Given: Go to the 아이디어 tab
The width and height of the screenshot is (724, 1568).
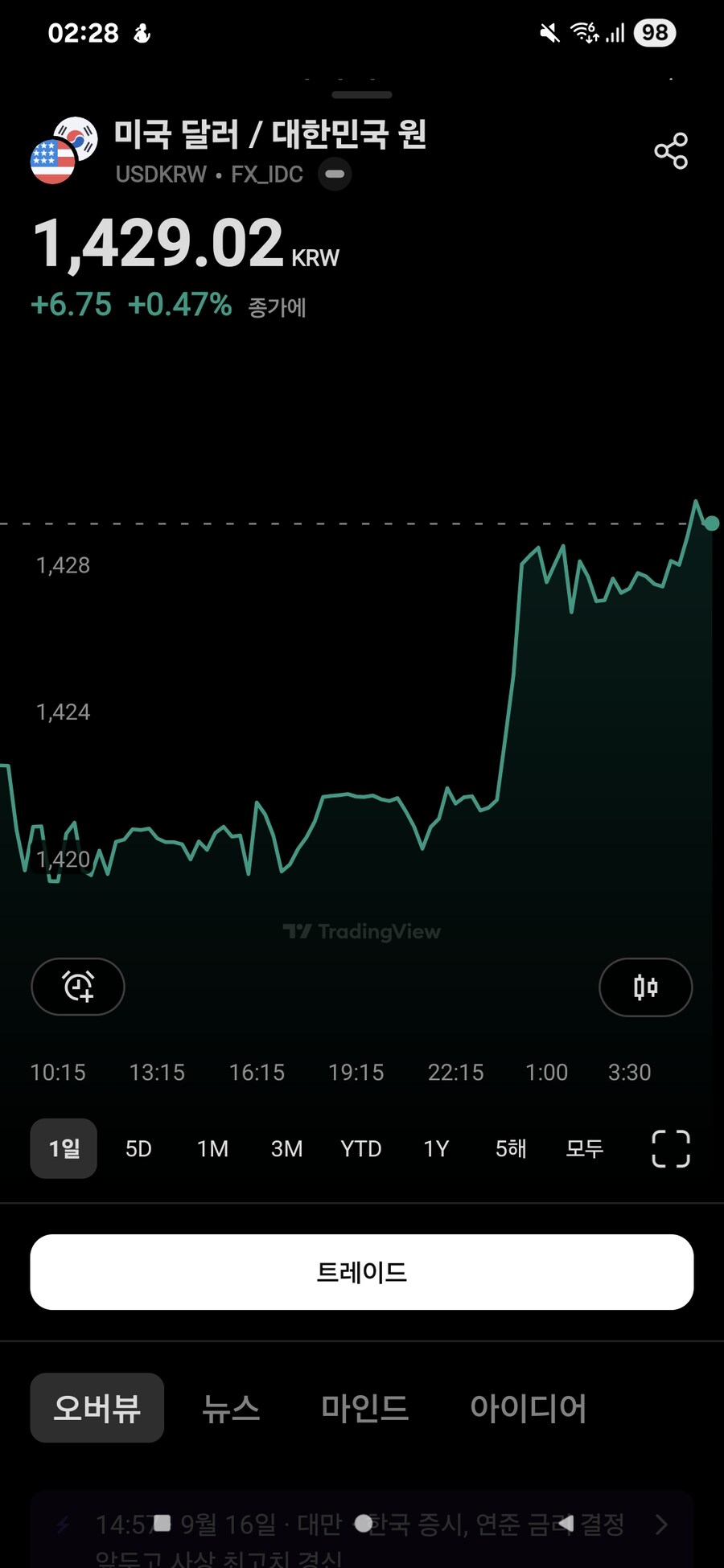Looking at the screenshot, I should coord(528,1408).
